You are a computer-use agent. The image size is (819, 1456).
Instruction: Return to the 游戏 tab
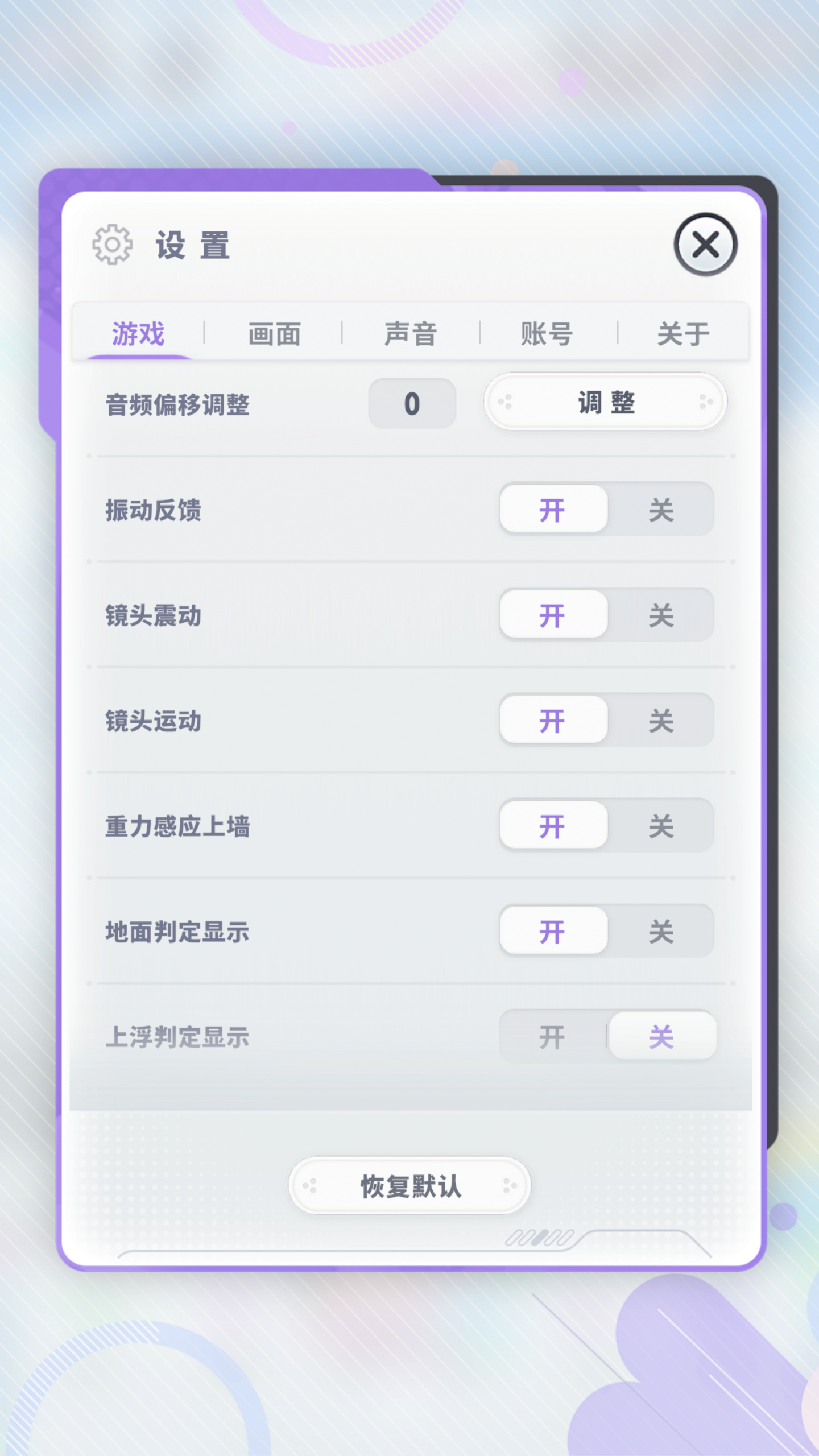(138, 334)
